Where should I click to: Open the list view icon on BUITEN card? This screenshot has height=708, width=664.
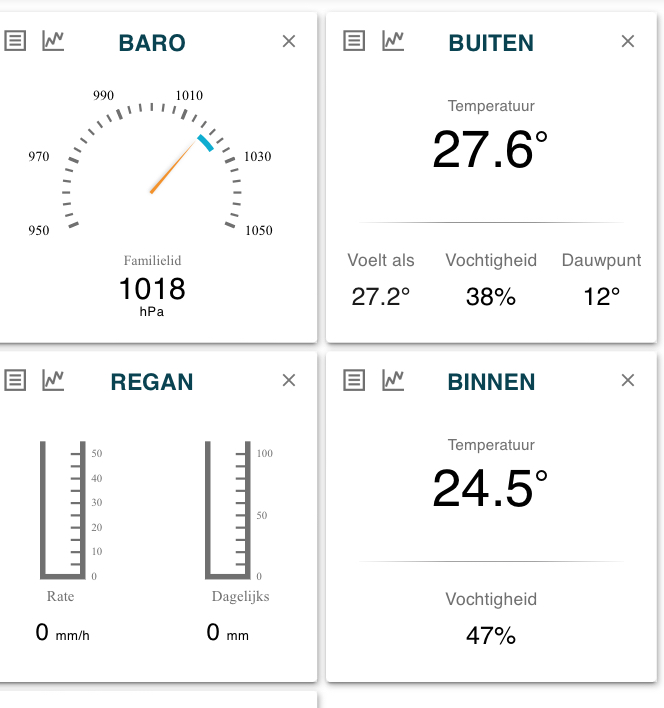click(354, 41)
